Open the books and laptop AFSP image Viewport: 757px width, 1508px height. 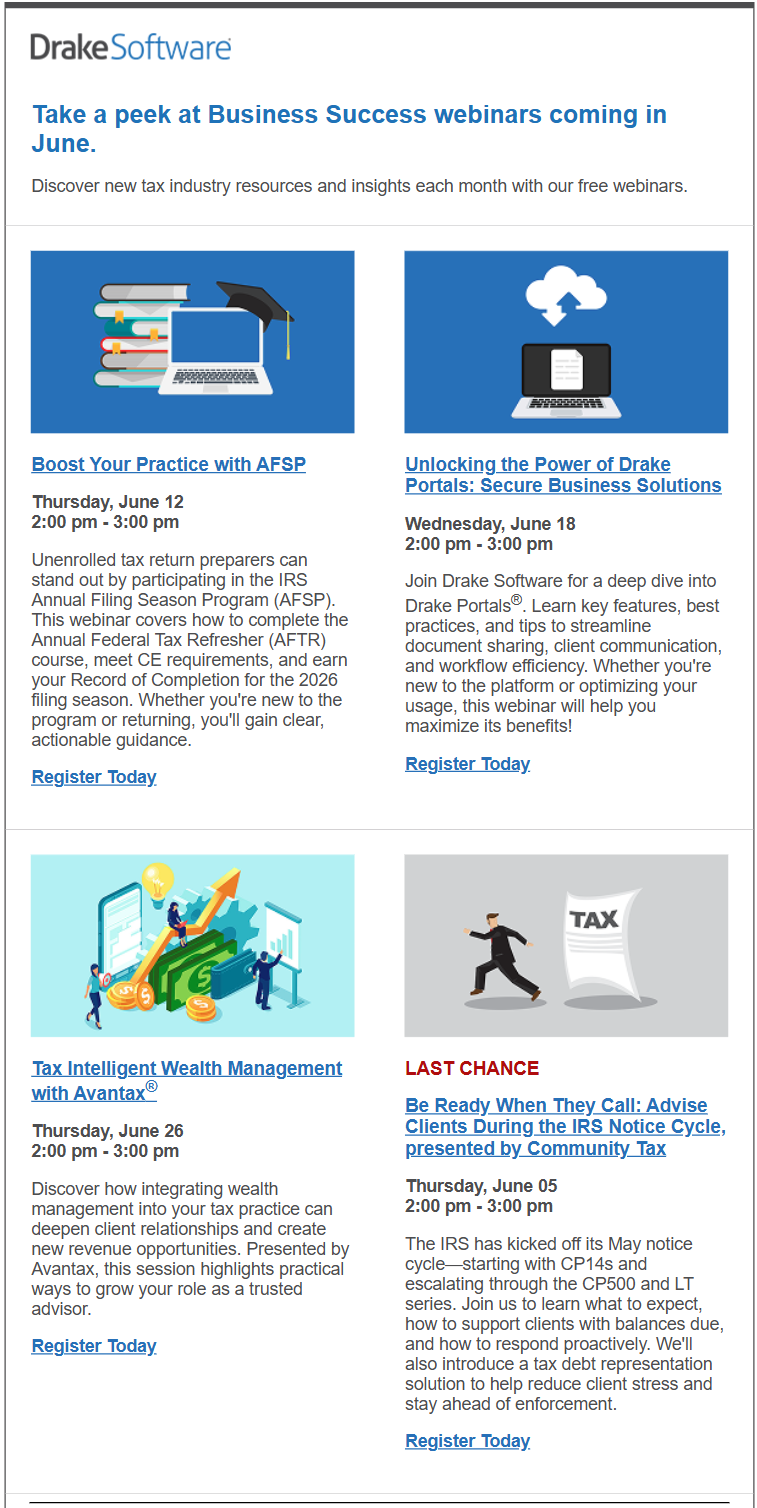pyautogui.click(x=192, y=342)
